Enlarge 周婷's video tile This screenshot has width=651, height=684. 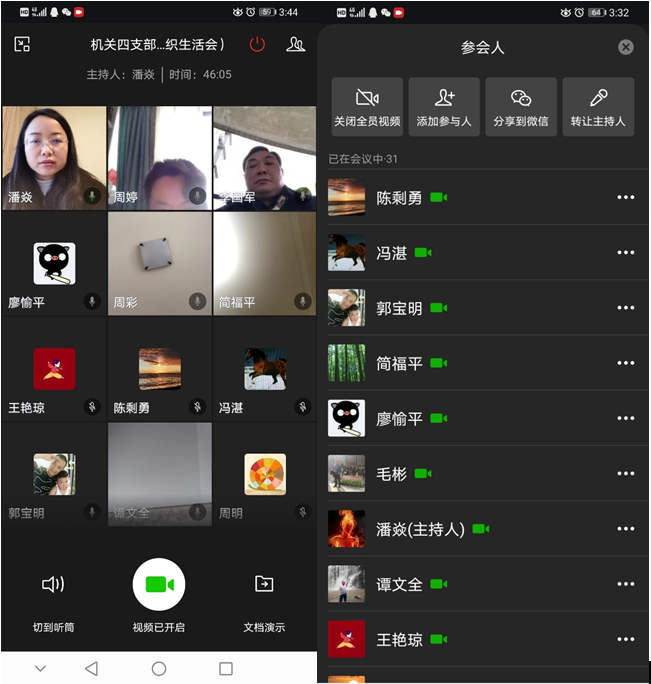coord(159,158)
